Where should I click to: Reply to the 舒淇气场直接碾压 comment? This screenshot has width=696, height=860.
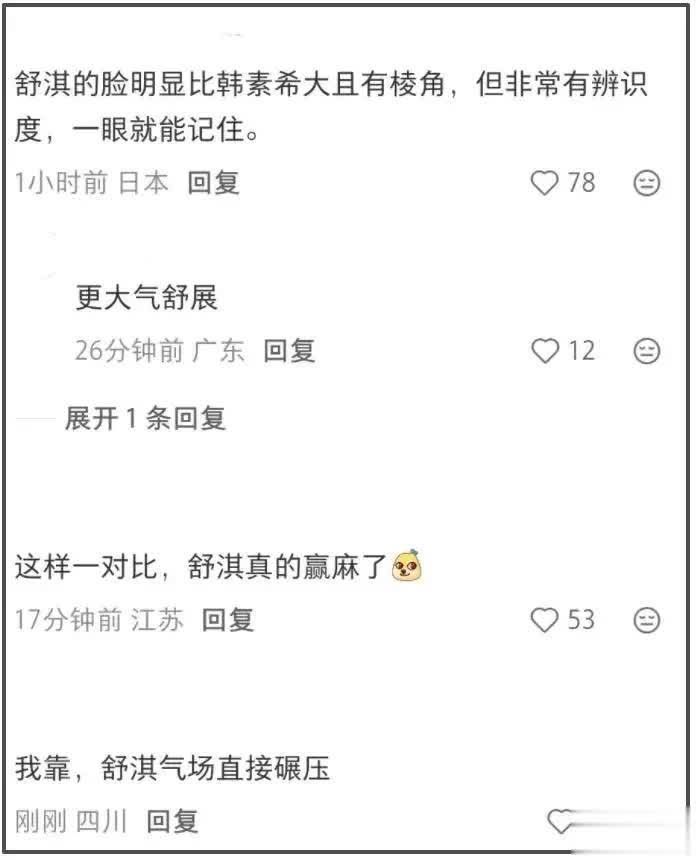pos(172,822)
